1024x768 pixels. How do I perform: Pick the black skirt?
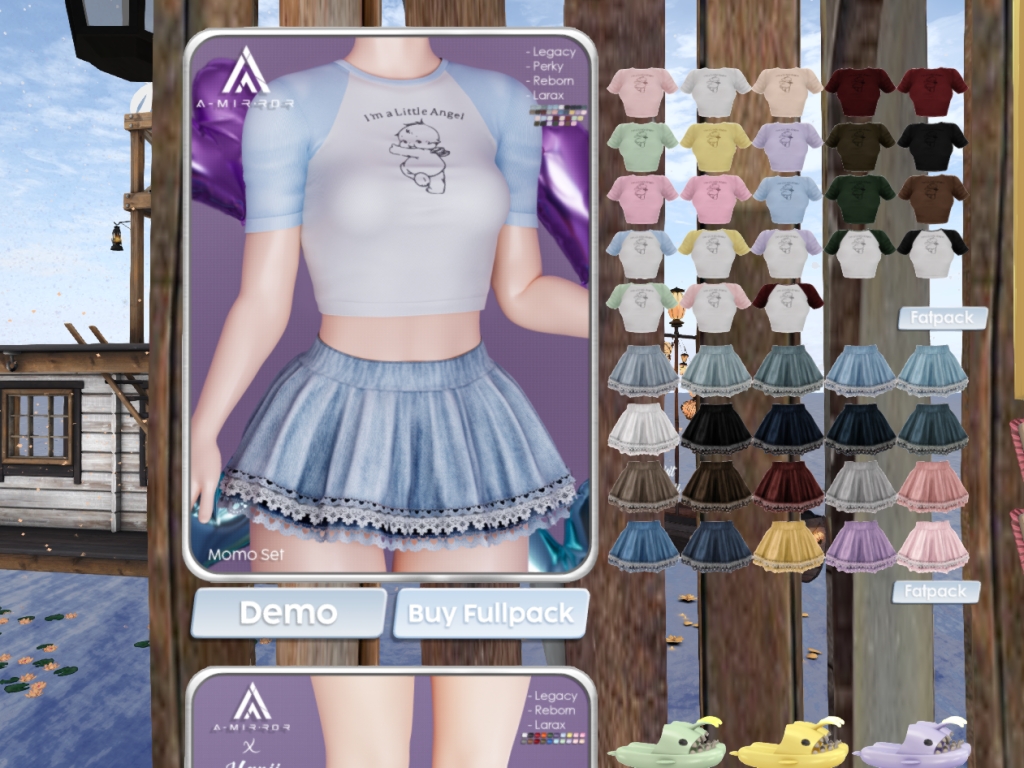coord(715,427)
